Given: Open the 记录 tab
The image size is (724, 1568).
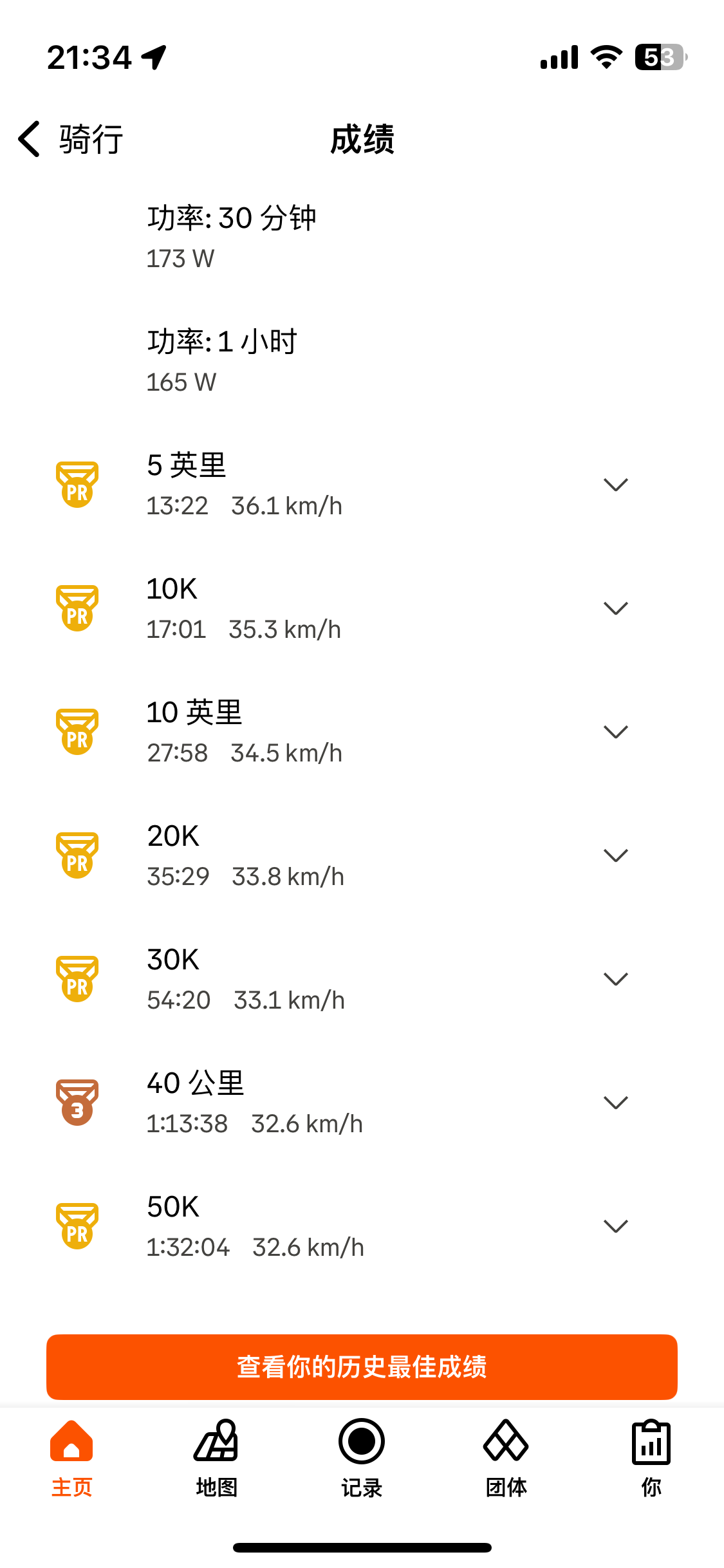Looking at the screenshot, I should tap(362, 1459).
